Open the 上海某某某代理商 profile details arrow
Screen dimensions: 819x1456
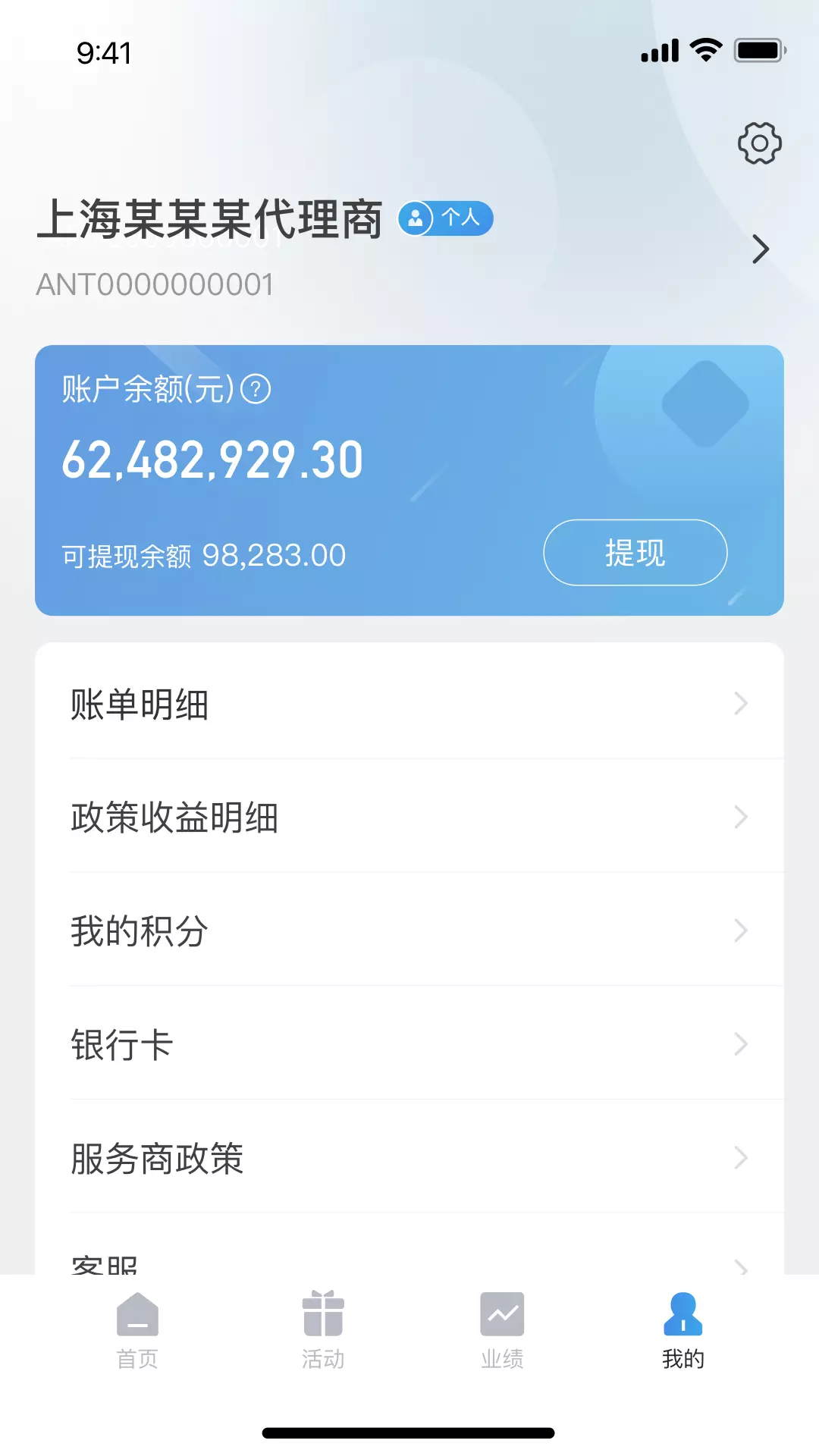coord(761,249)
